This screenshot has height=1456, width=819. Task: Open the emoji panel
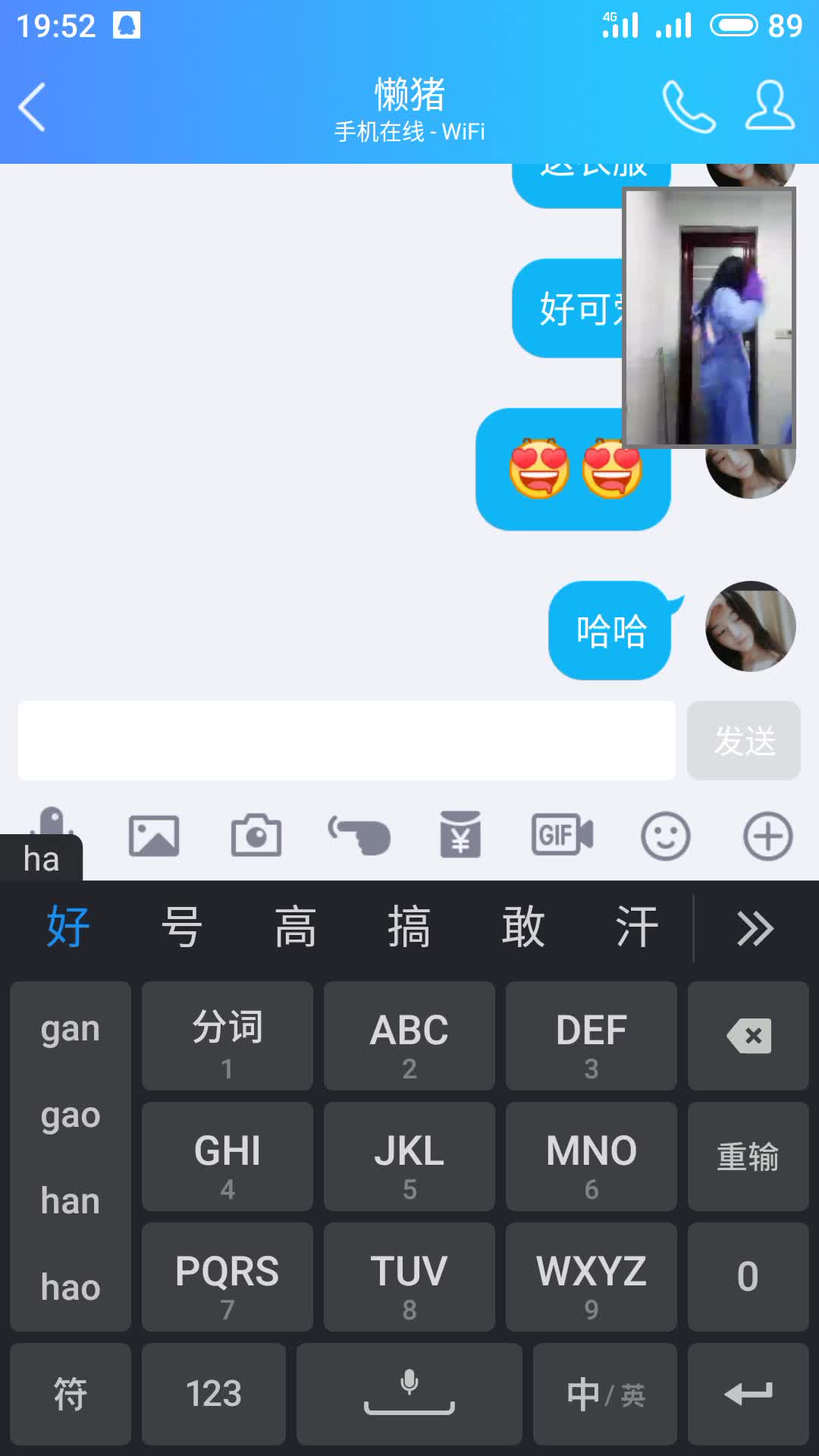click(x=665, y=836)
